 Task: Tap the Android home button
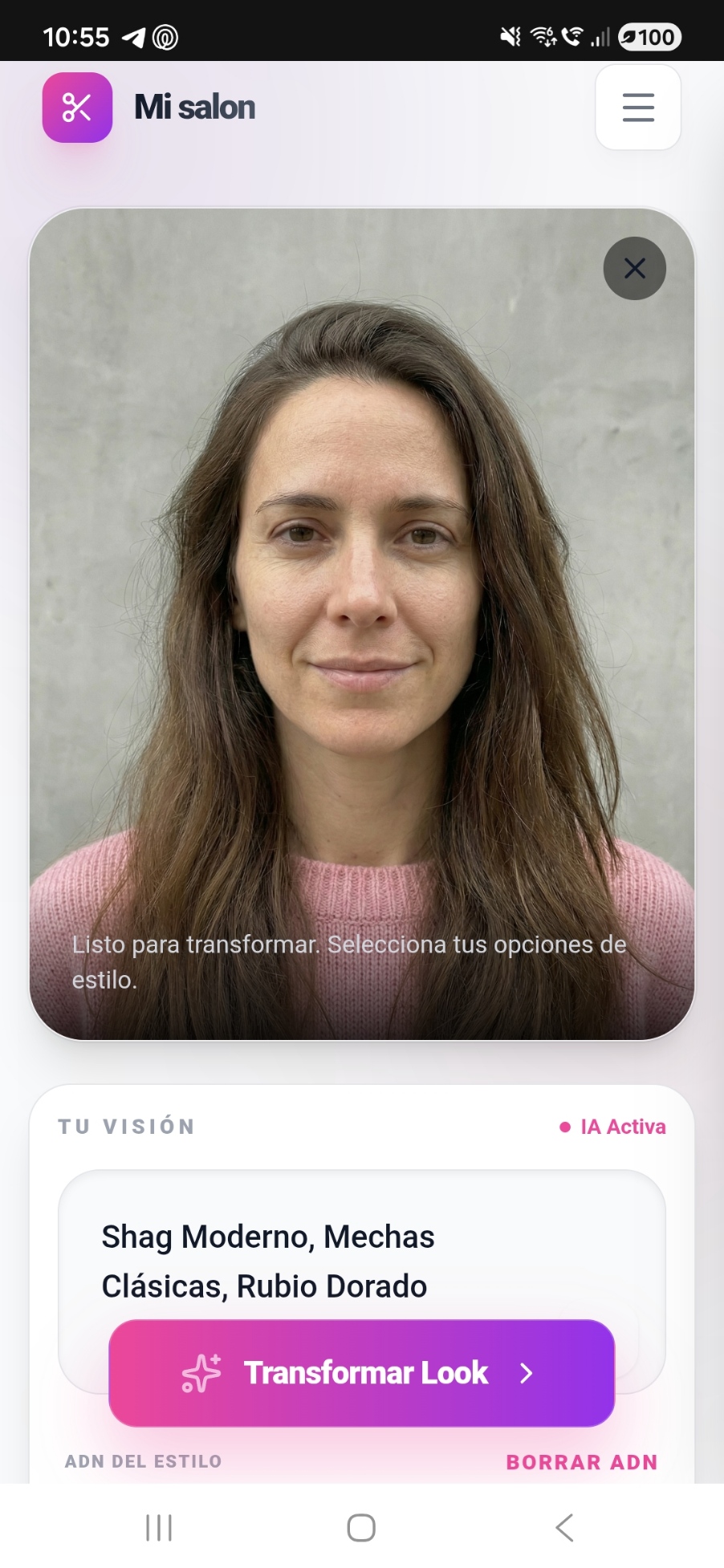[x=361, y=1526]
